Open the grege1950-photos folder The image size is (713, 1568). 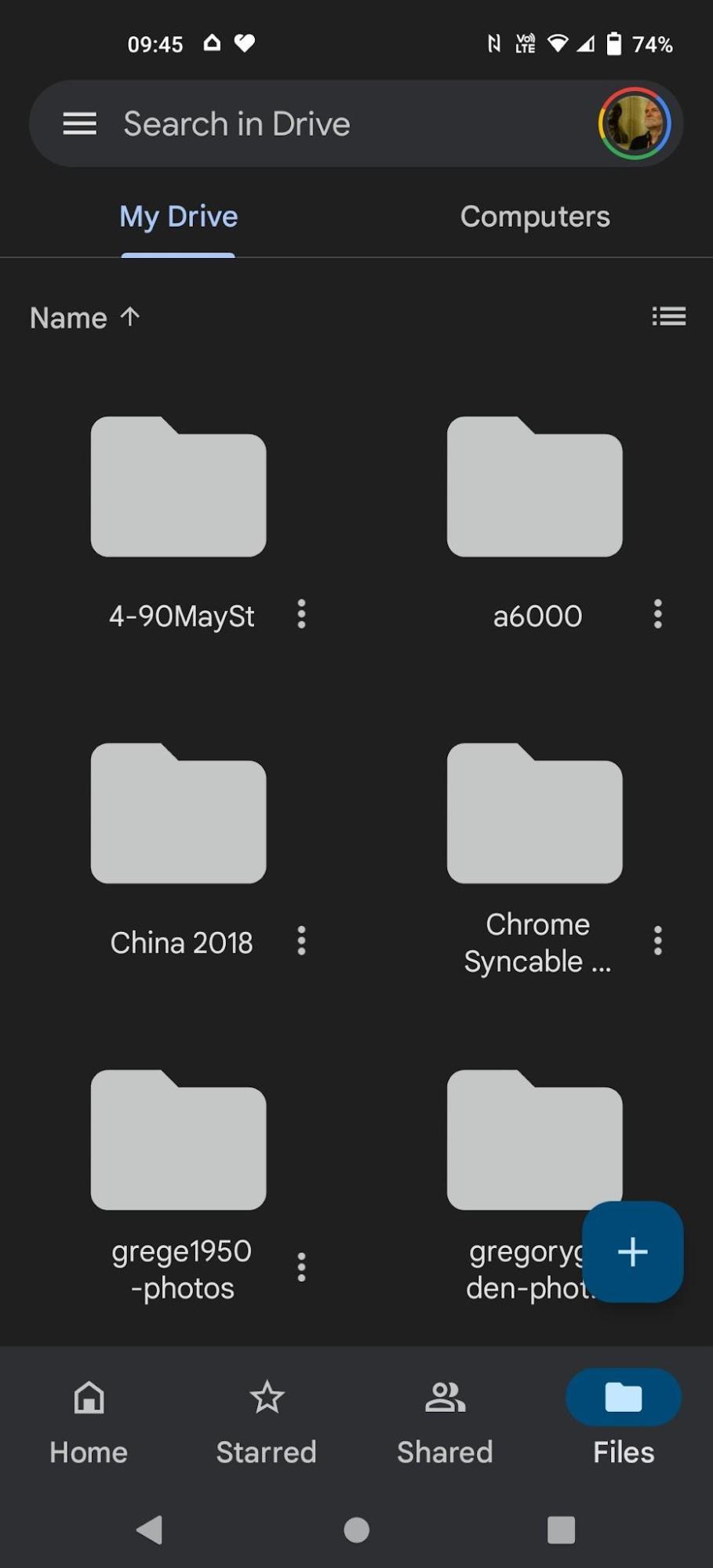179,1141
